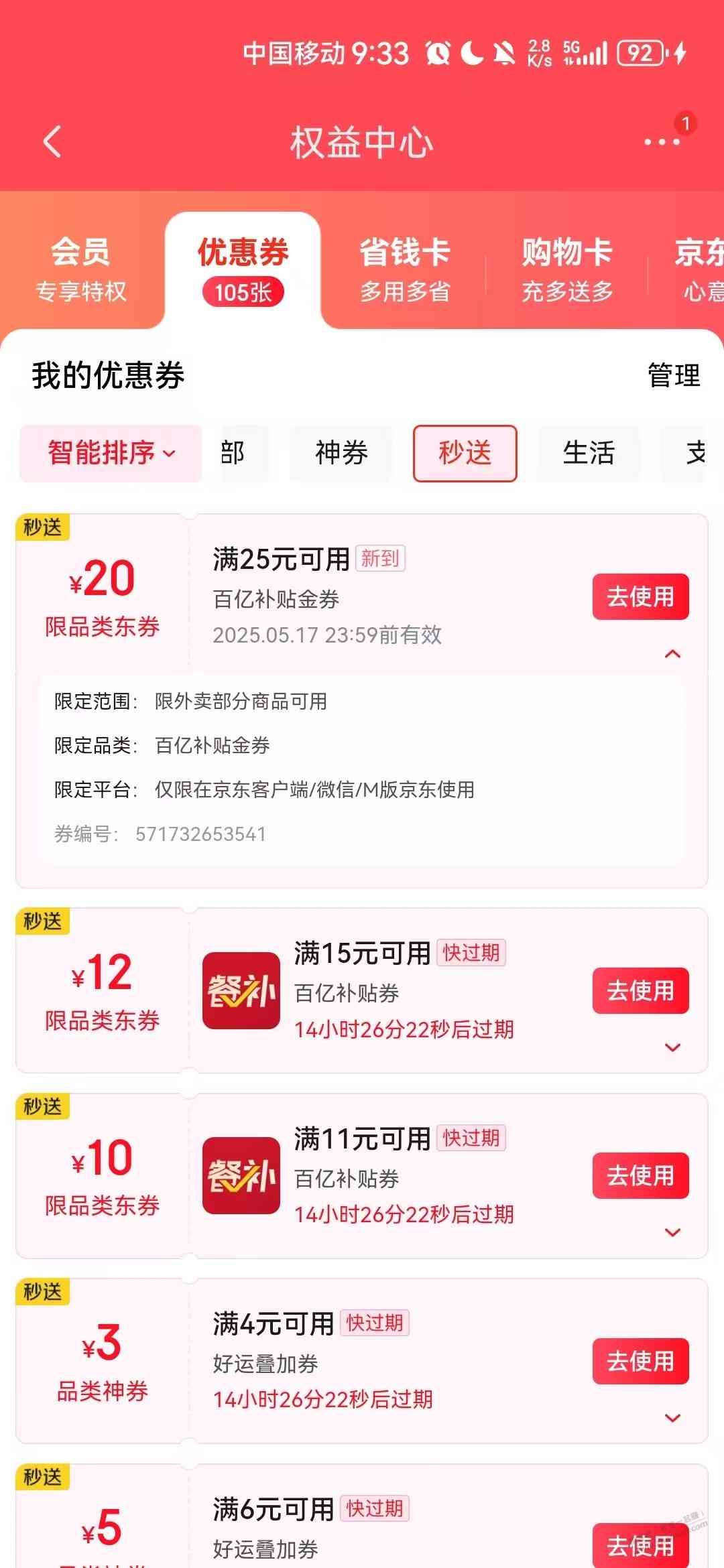Image resolution: width=724 pixels, height=1568 pixels.
Task: Select the 秒送 filter chip
Action: point(465,454)
